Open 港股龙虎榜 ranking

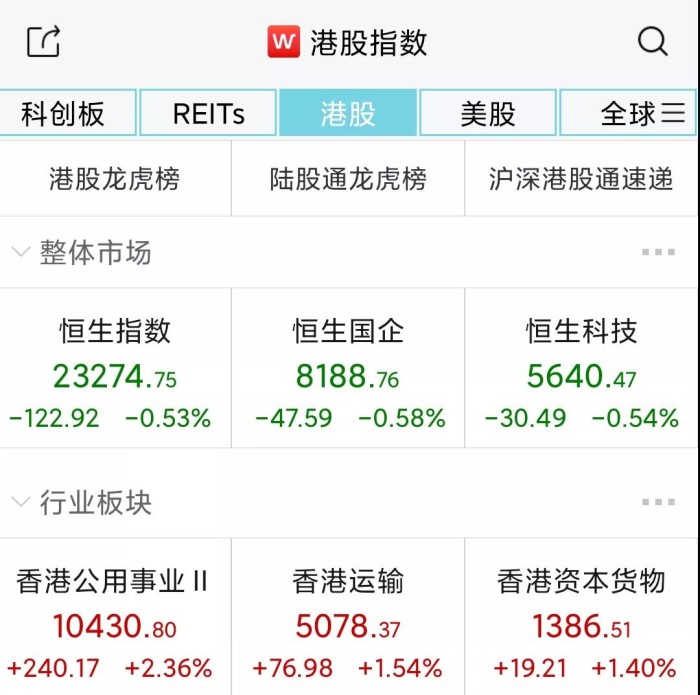tap(115, 179)
